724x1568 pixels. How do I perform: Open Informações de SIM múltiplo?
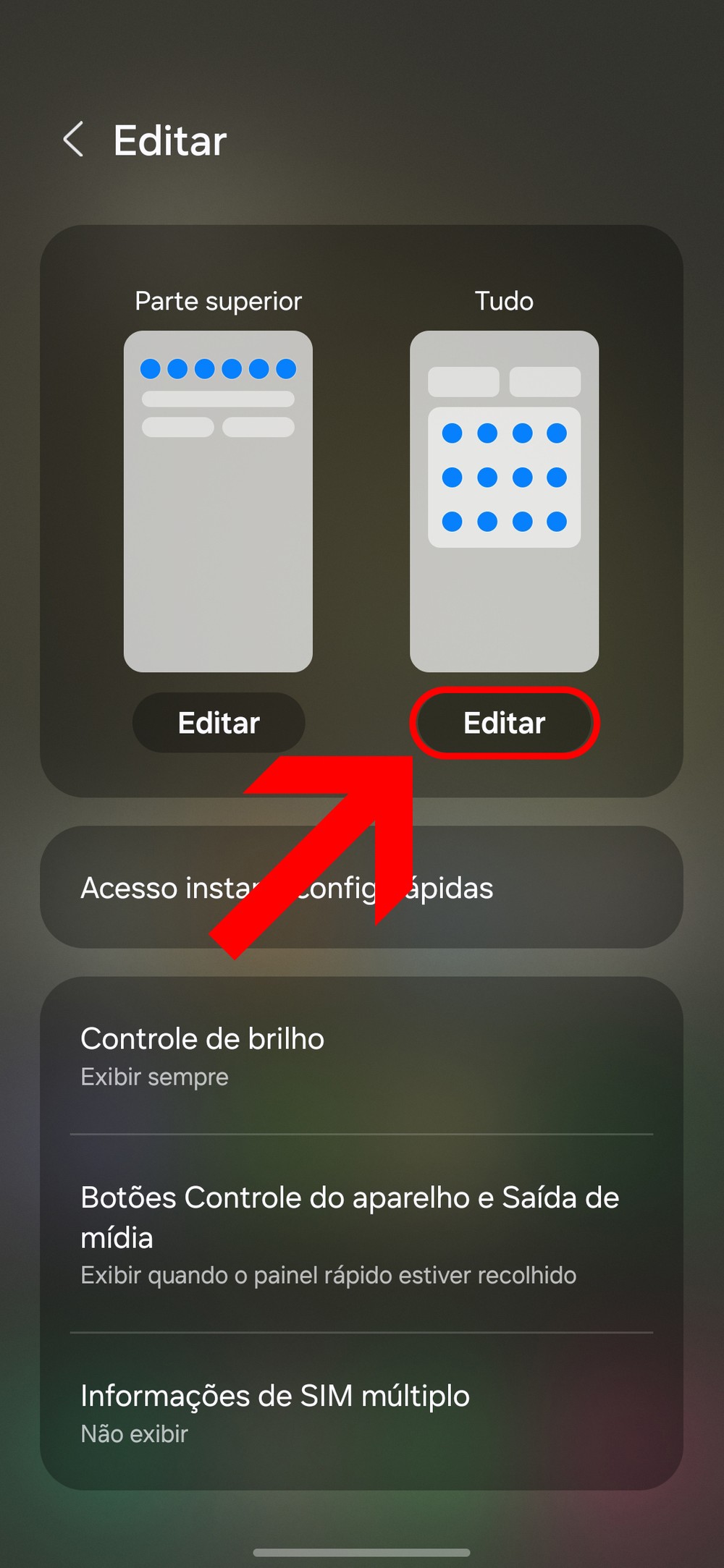(x=361, y=1412)
